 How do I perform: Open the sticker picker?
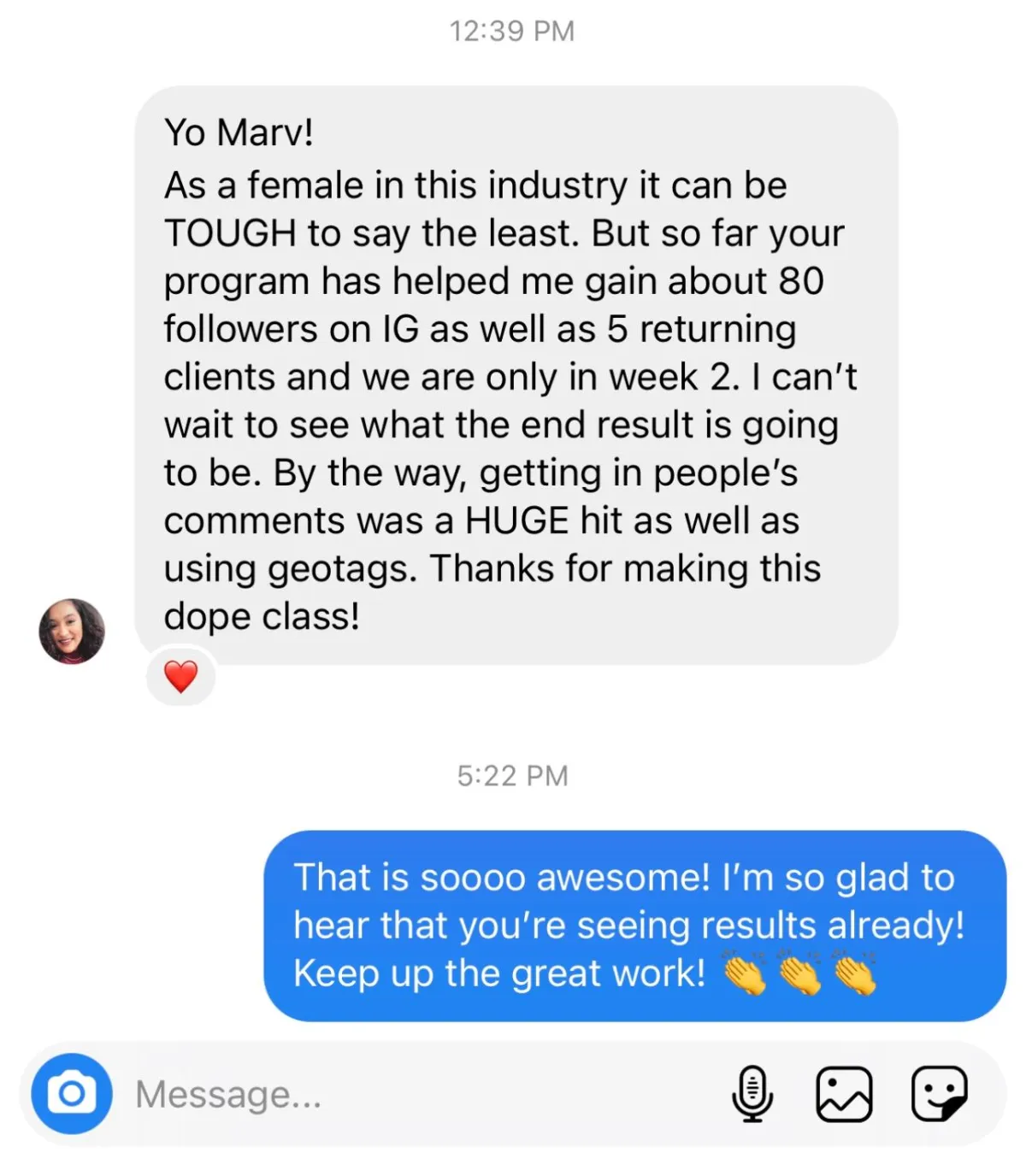pyautogui.click(x=939, y=1093)
